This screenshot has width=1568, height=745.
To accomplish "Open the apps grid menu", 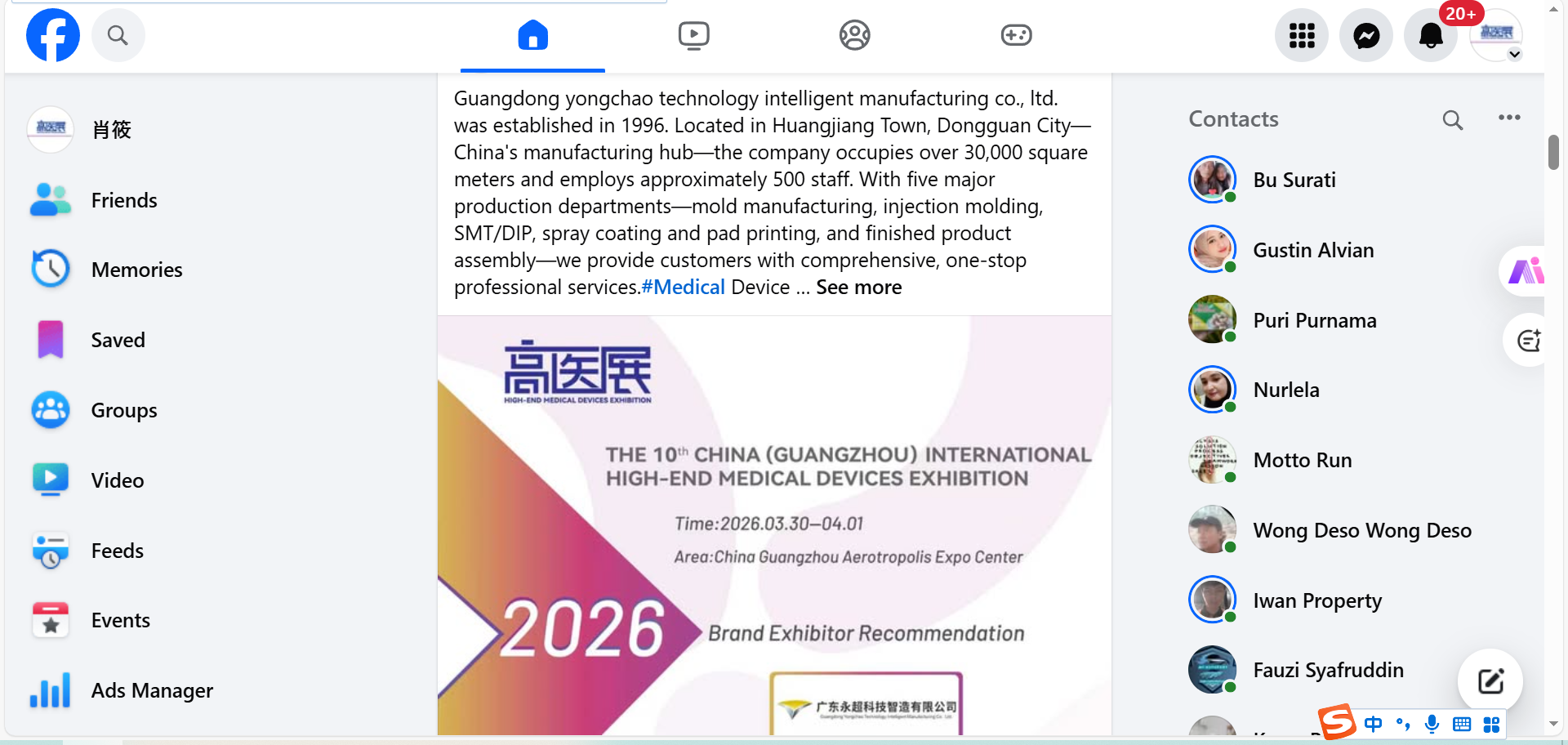I will pyautogui.click(x=1301, y=35).
